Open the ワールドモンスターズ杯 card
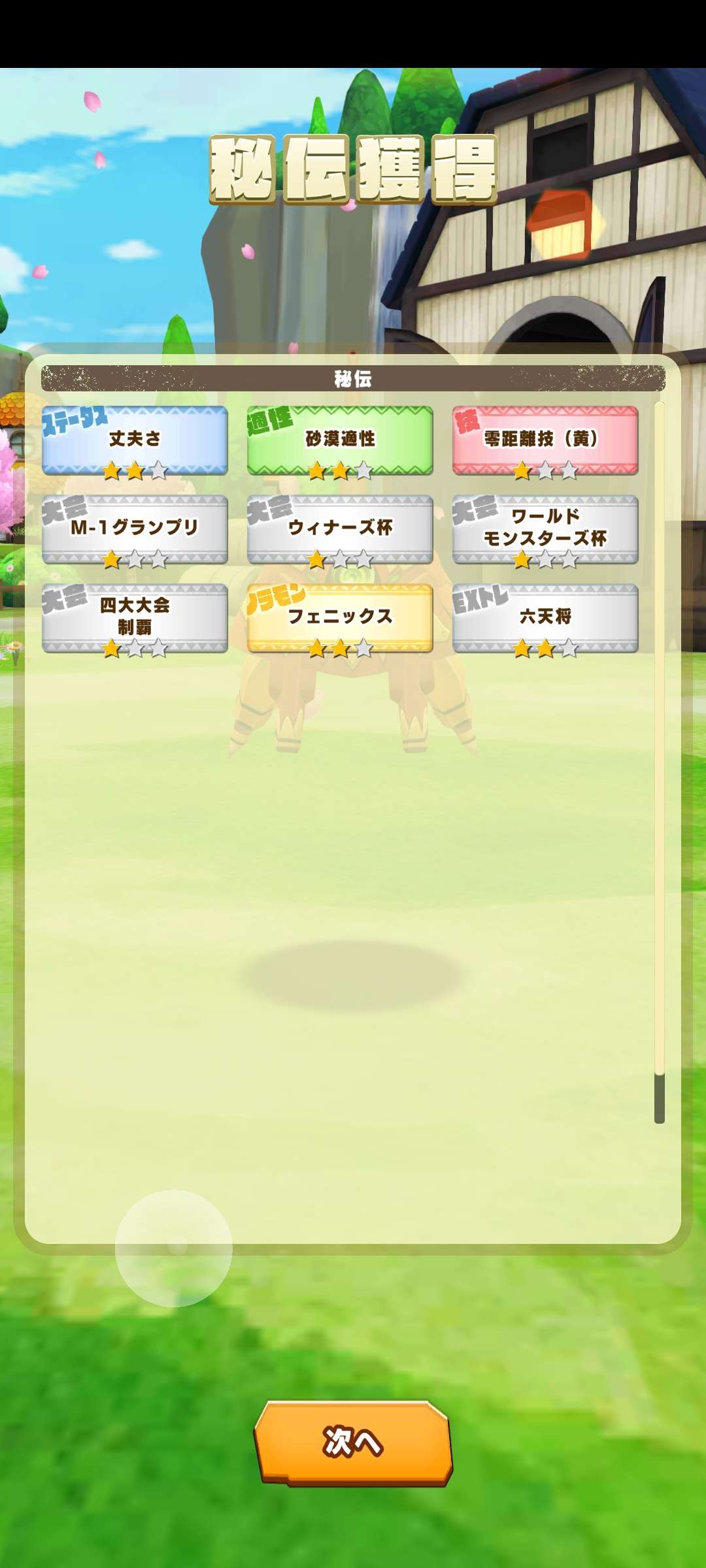This screenshot has width=706, height=1568. (x=545, y=529)
